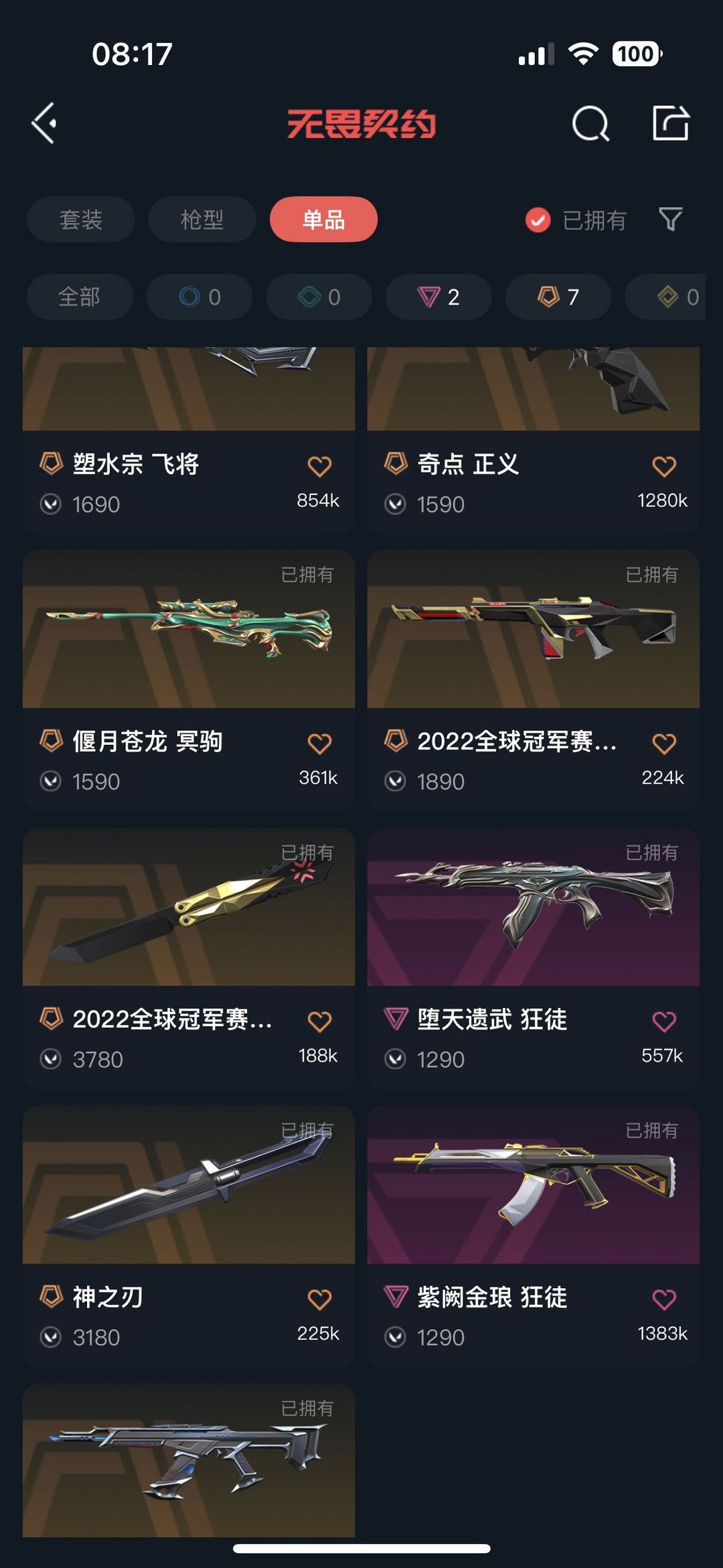Open the funnel filter icon
This screenshot has height=1568, width=723.
(670, 219)
